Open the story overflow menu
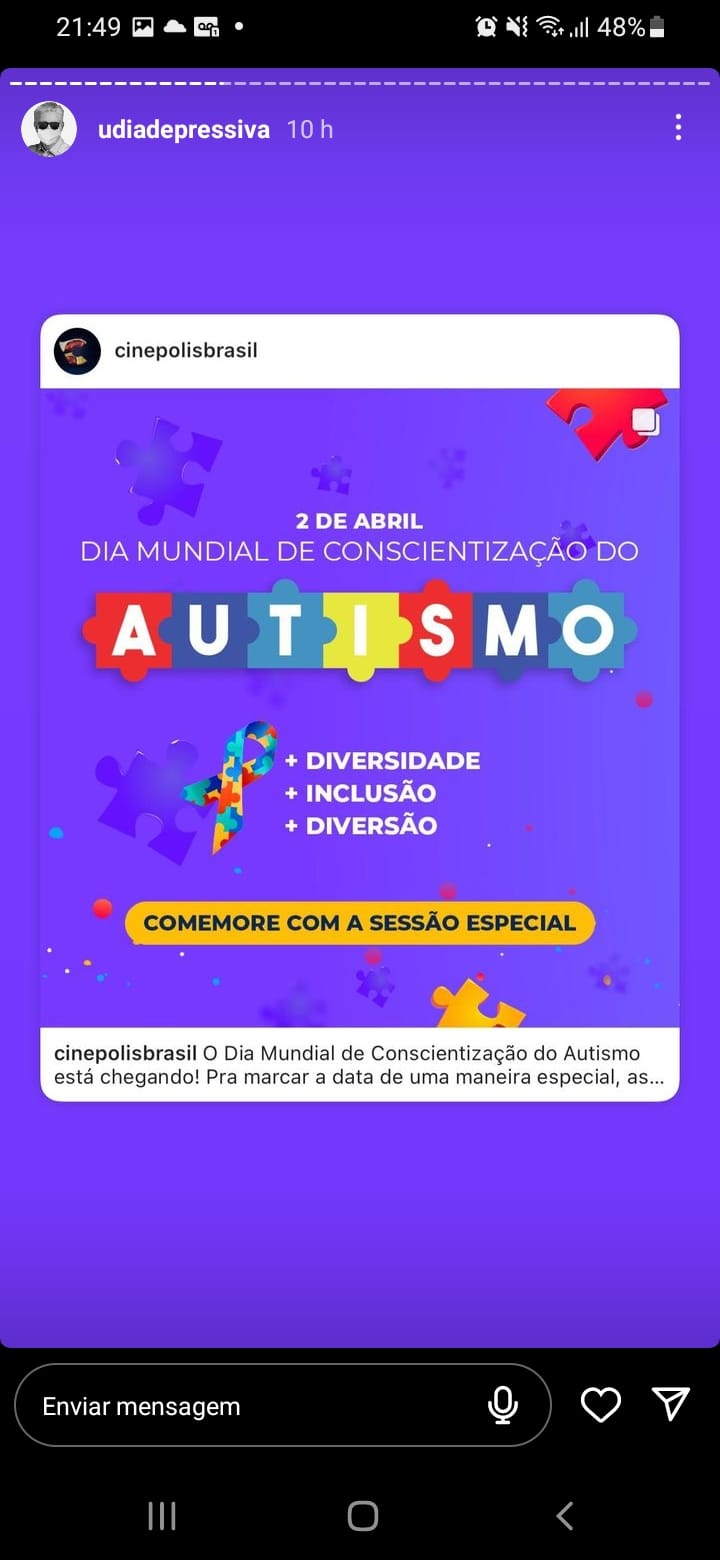Image resolution: width=720 pixels, height=1560 pixels. (678, 127)
